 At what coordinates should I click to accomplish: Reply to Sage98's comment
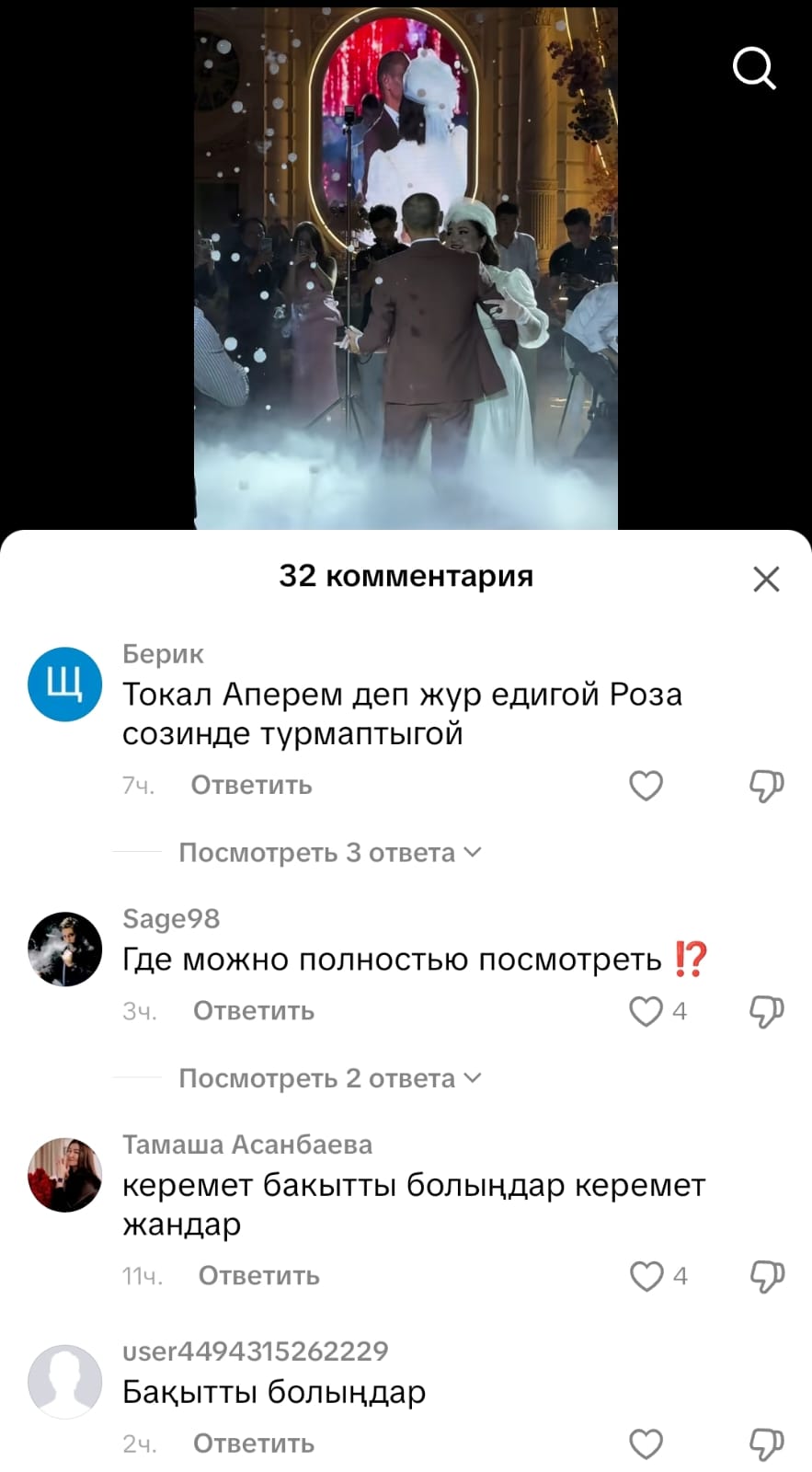click(x=252, y=1010)
